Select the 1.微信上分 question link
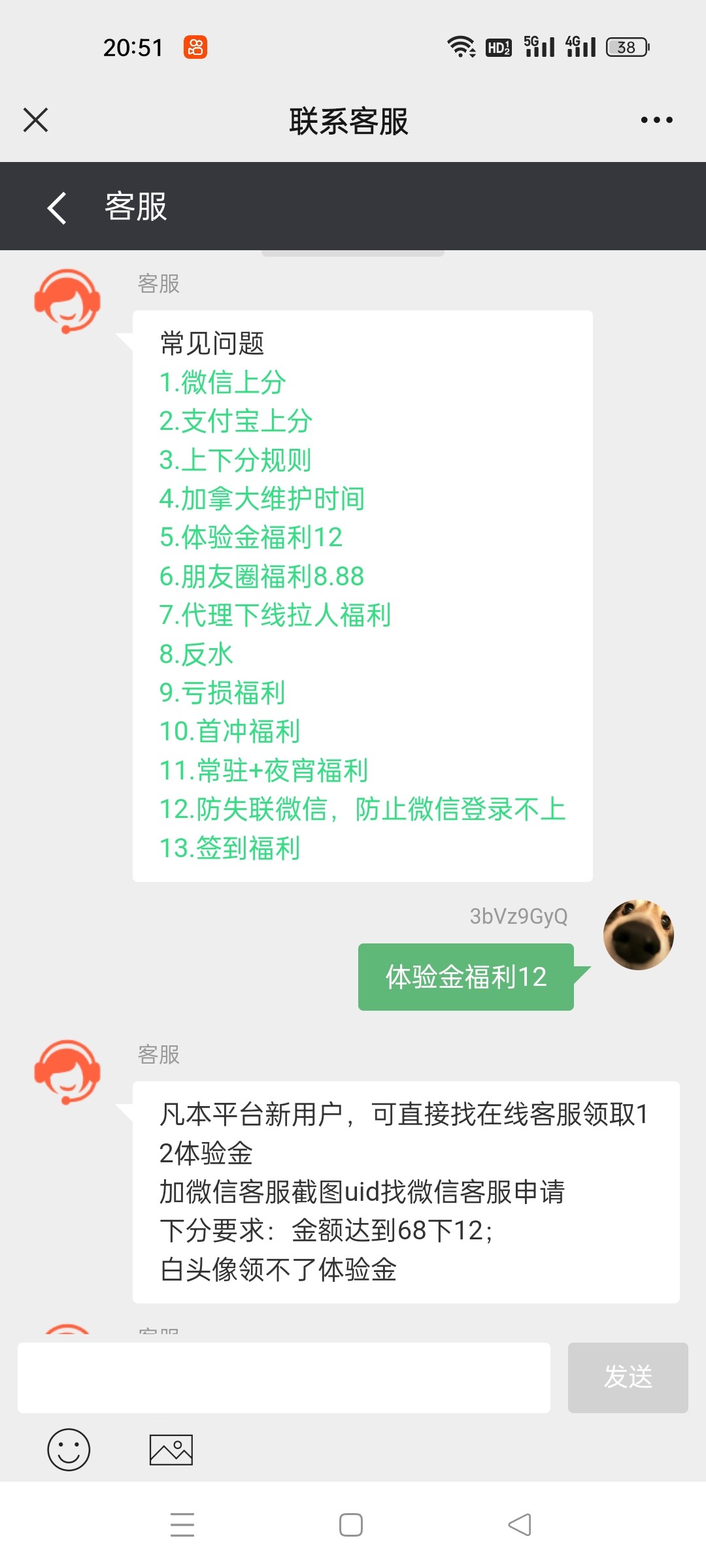This screenshot has height=1568, width=706. coord(223,383)
